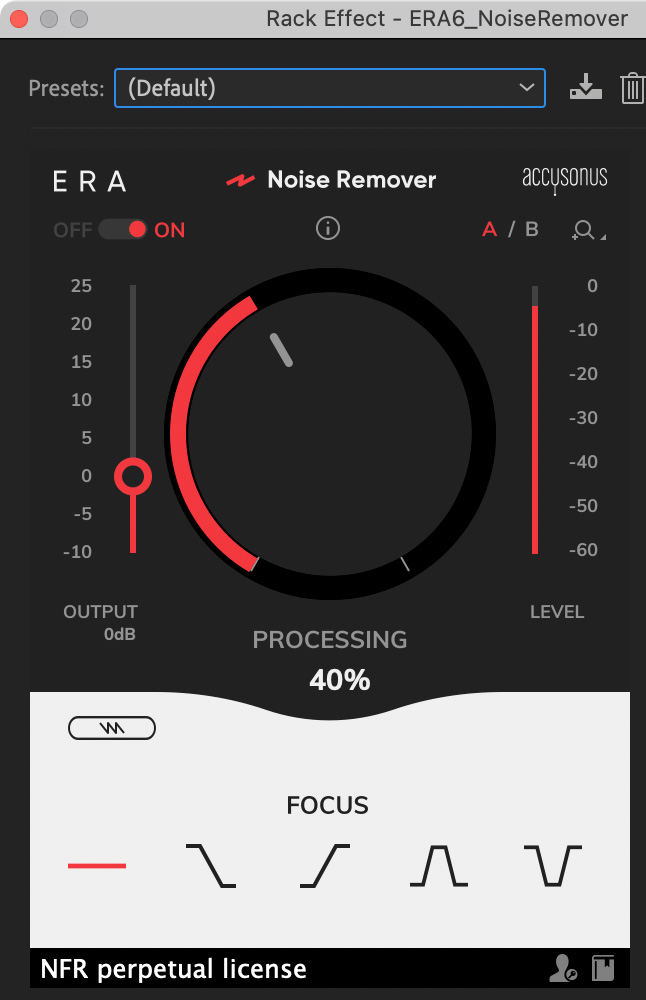Tap the Output gain slider handle
The width and height of the screenshot is (646, 1000).
133,477
